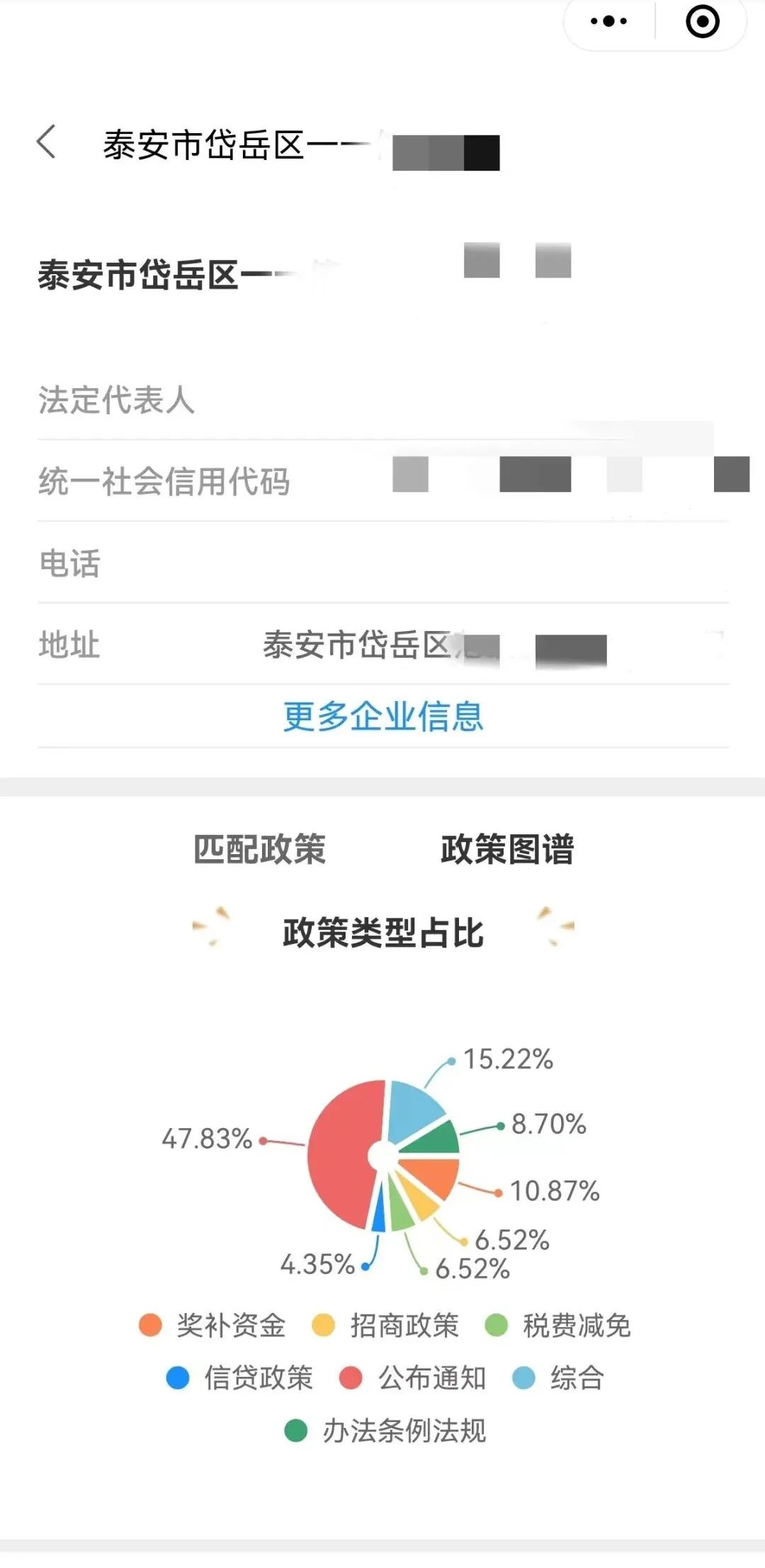Screen dimensions: 765x1568
Task: Go back using the top-left arrow
Action: (47, 142)
